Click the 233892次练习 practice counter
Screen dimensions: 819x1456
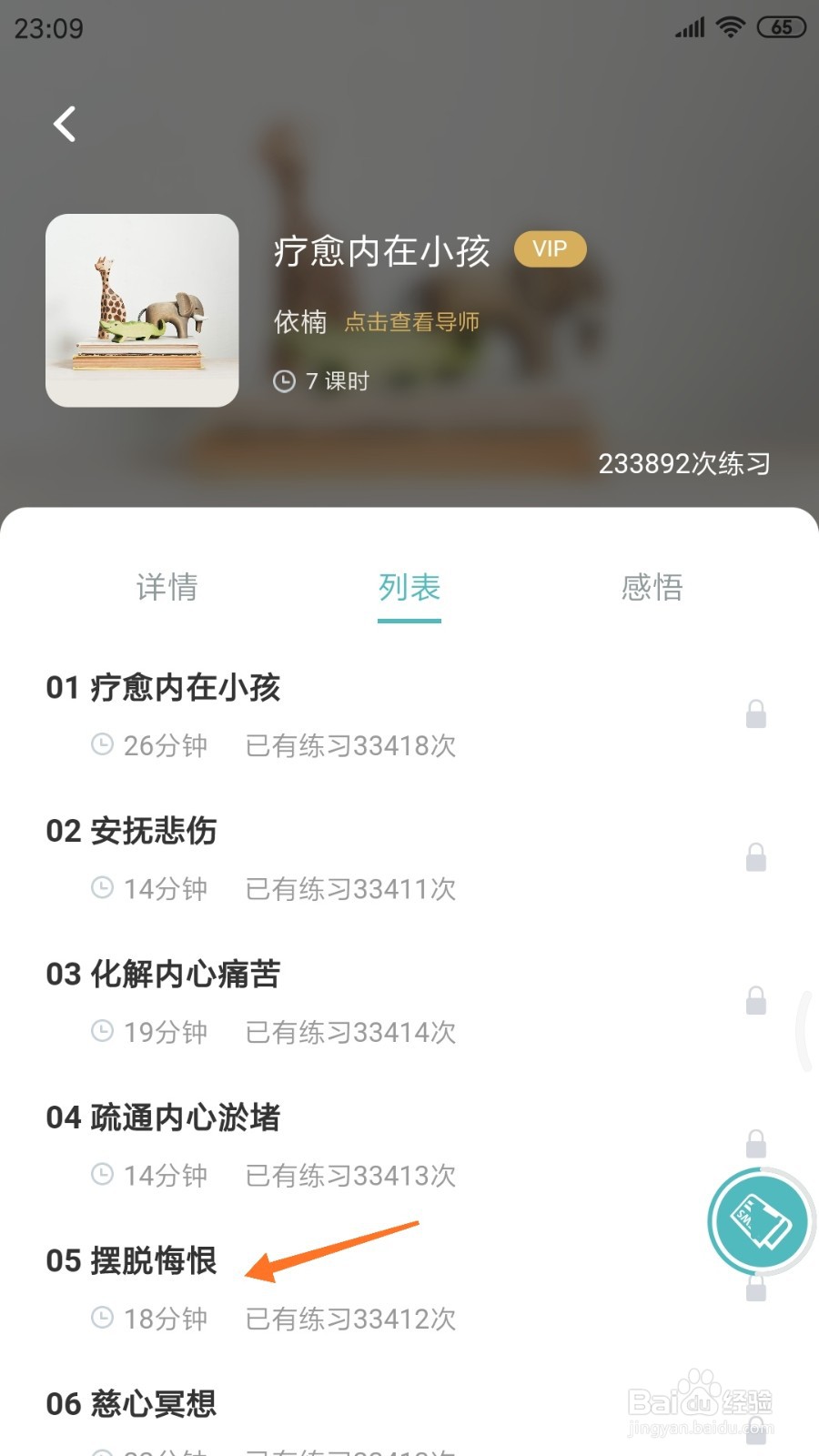683,464
